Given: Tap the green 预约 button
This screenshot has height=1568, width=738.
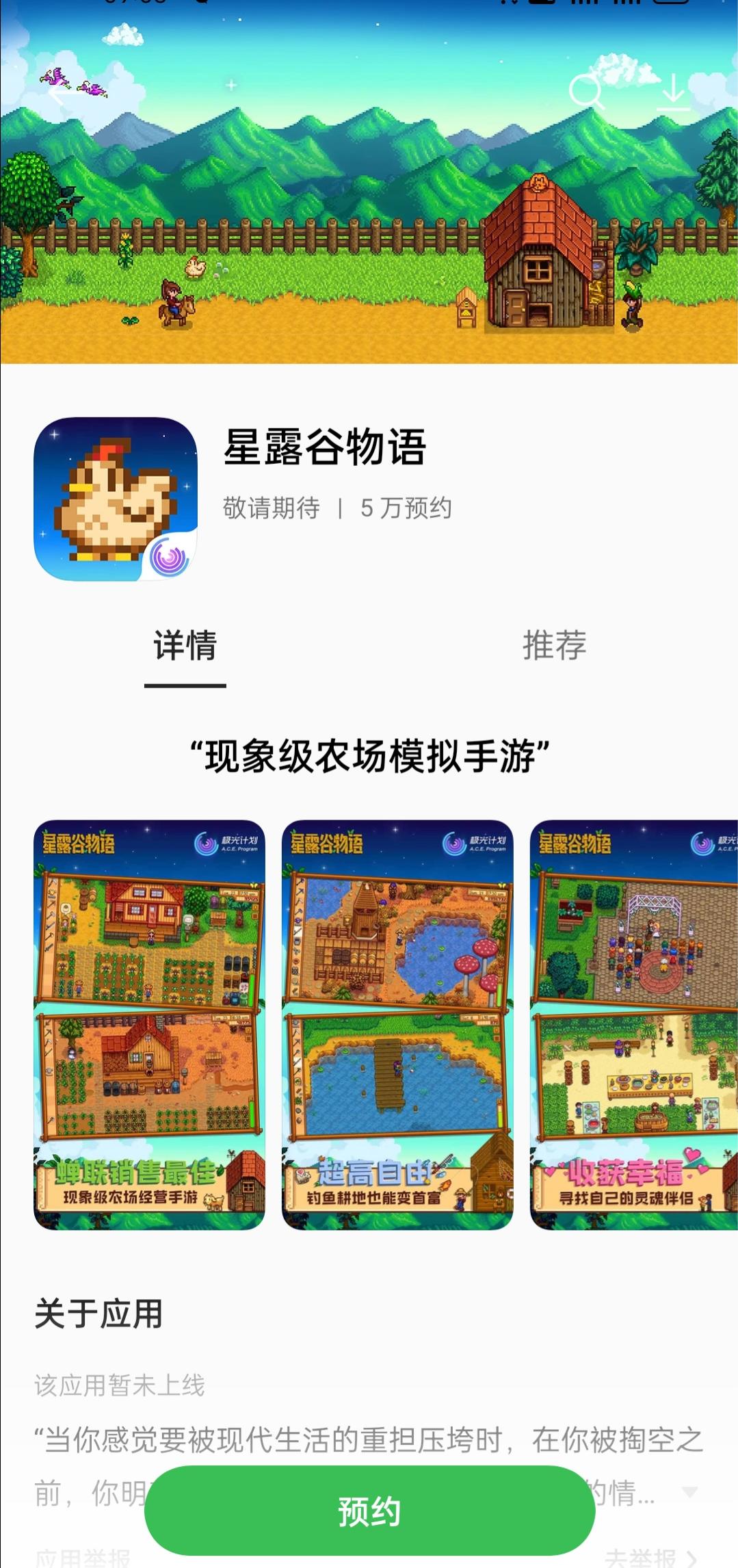Looking at the screenshot, I should click(x=369, y=1511).
